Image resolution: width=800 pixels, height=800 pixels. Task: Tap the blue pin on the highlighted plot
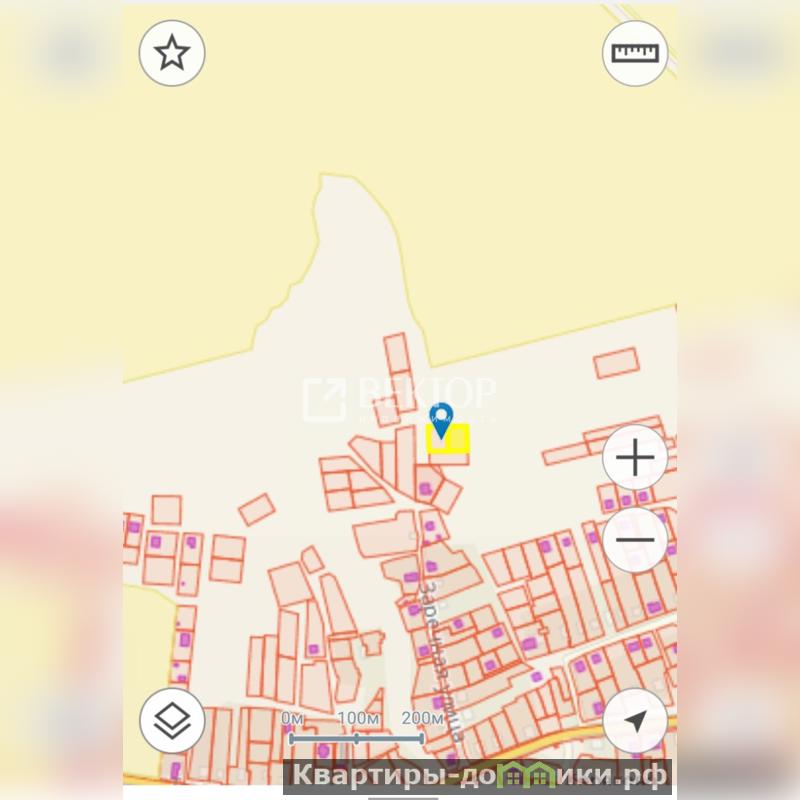440,418
